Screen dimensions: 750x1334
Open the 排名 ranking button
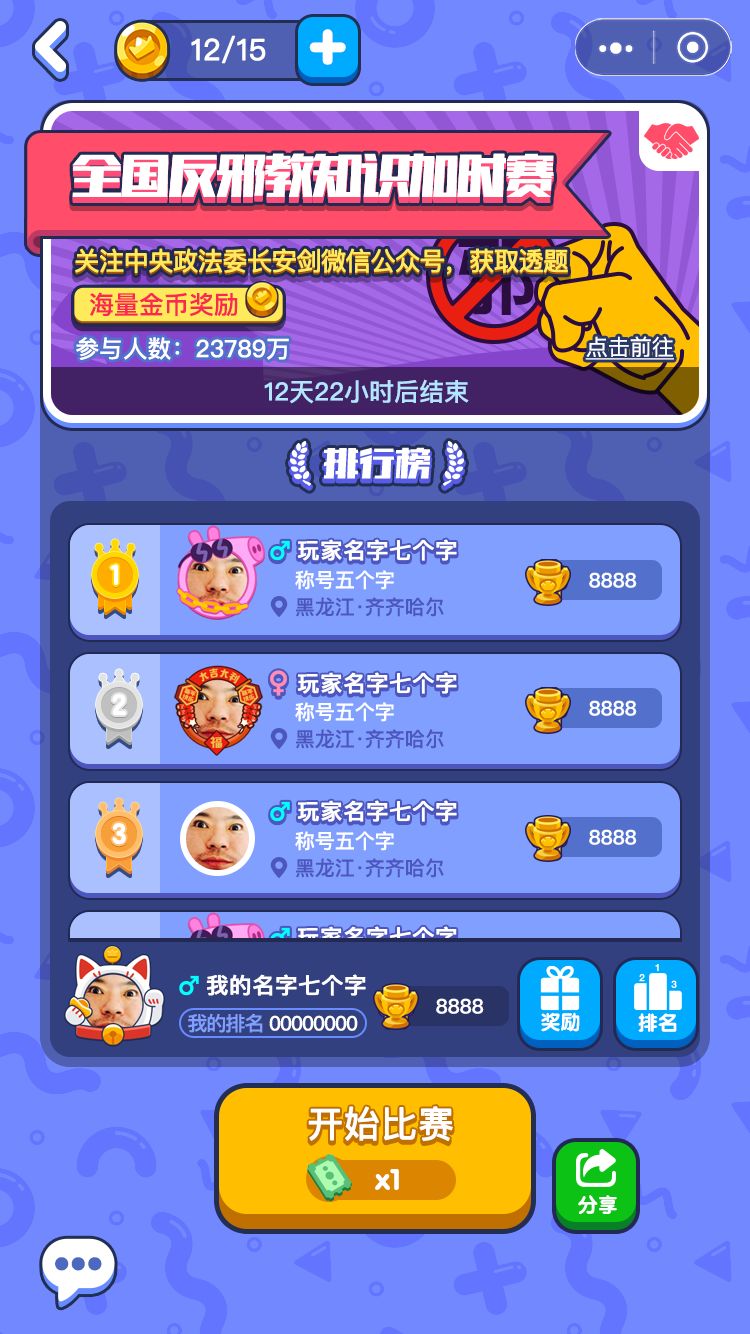tap(656, 1002)
